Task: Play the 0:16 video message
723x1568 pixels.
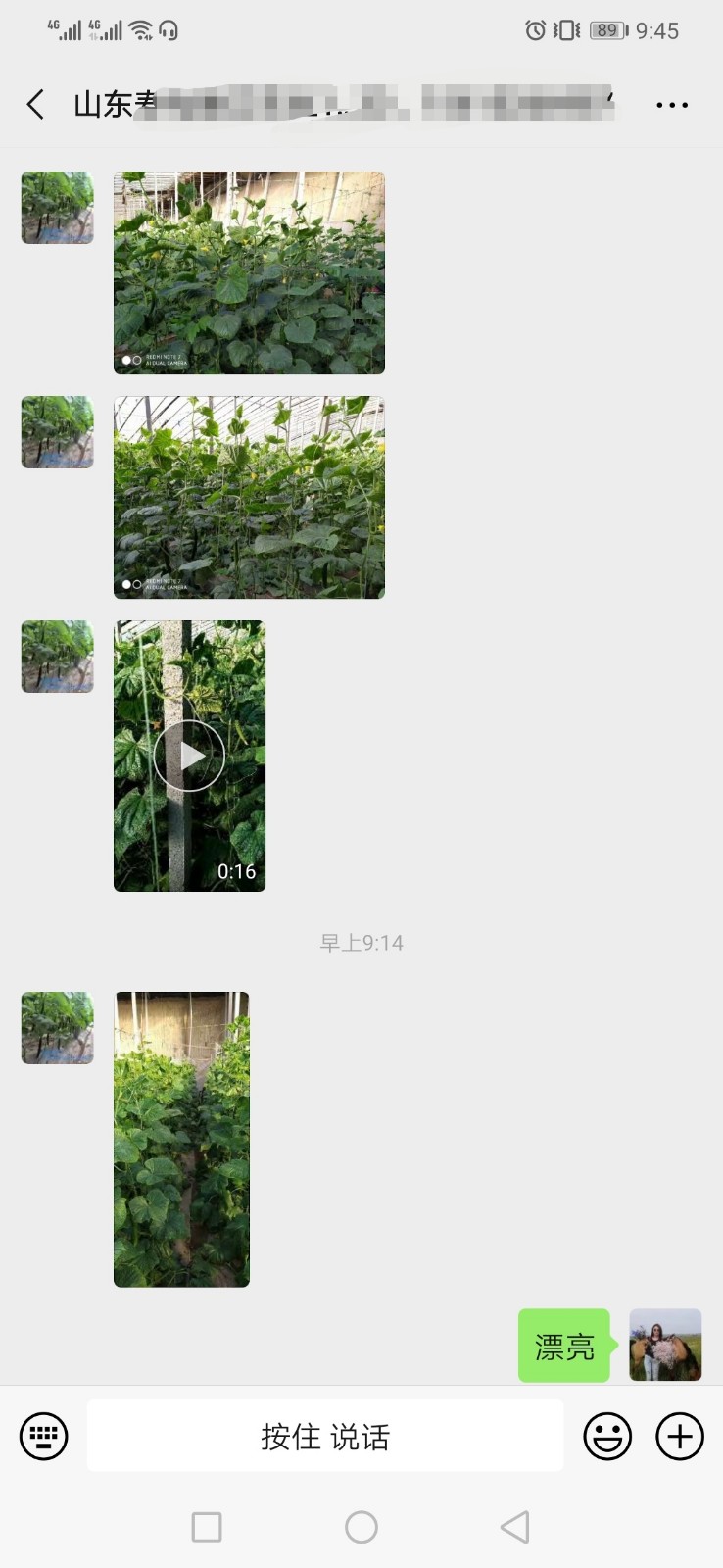Action: (189, 756)
